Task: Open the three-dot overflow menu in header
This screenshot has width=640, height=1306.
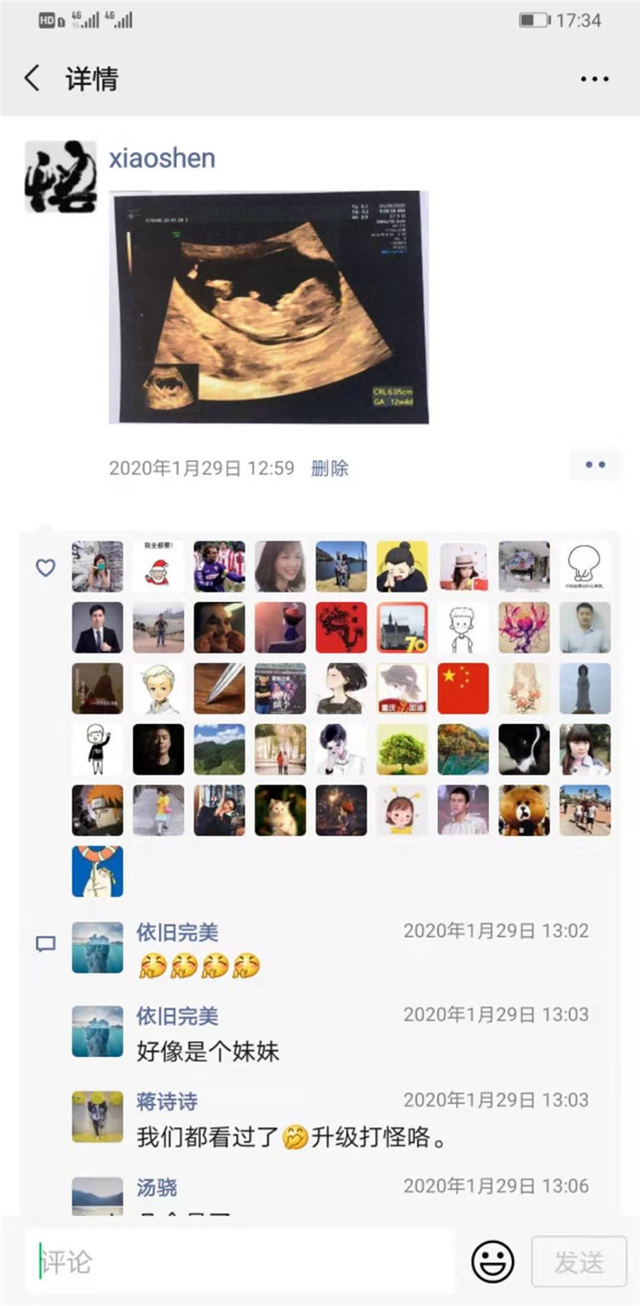Action: click(594, 79)
